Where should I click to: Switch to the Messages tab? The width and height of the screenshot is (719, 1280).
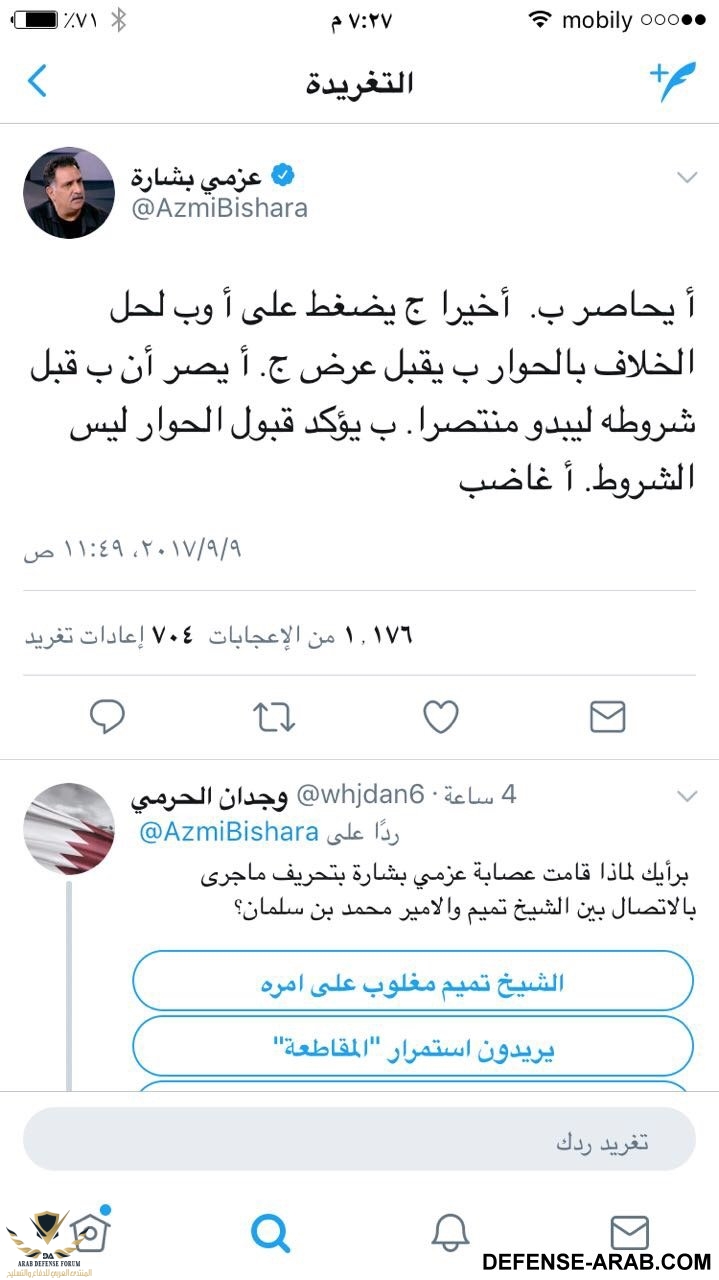pyautogui.click(x=629, y=1233)
